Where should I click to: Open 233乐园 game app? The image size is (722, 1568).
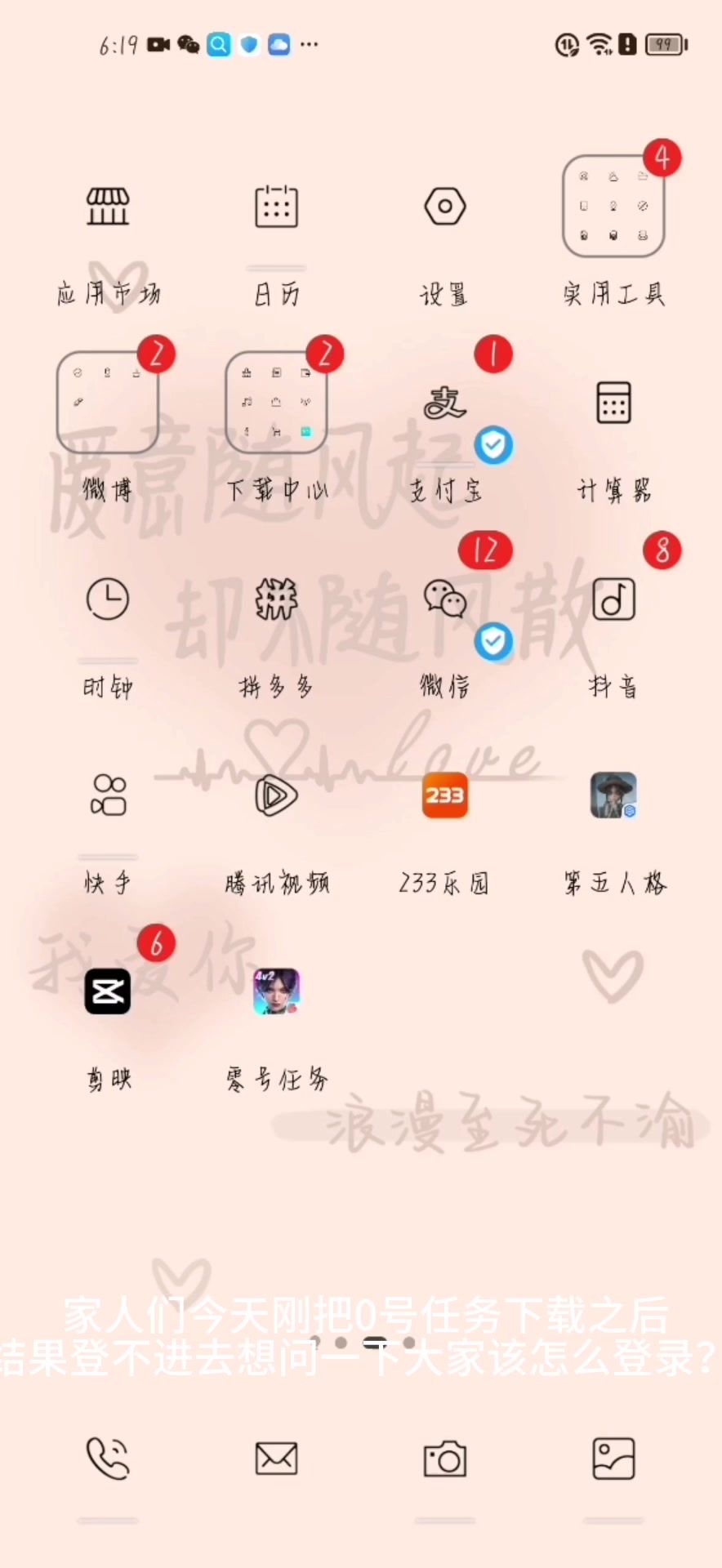coord(444,795)
